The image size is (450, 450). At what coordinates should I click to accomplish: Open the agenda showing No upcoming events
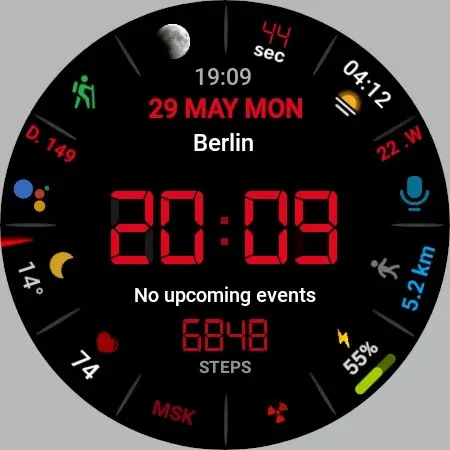tap(225, 295)
